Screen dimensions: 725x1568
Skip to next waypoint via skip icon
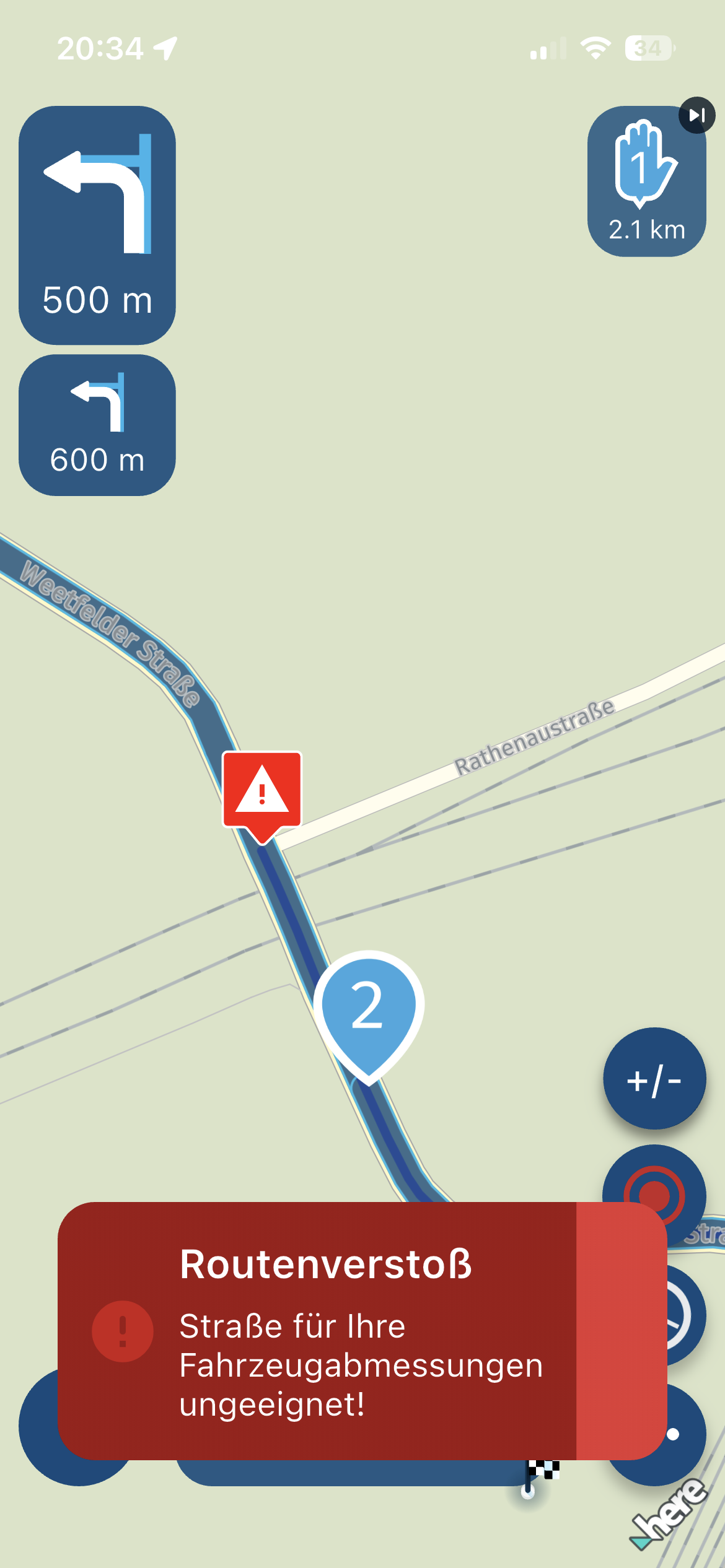click(697, 115)
